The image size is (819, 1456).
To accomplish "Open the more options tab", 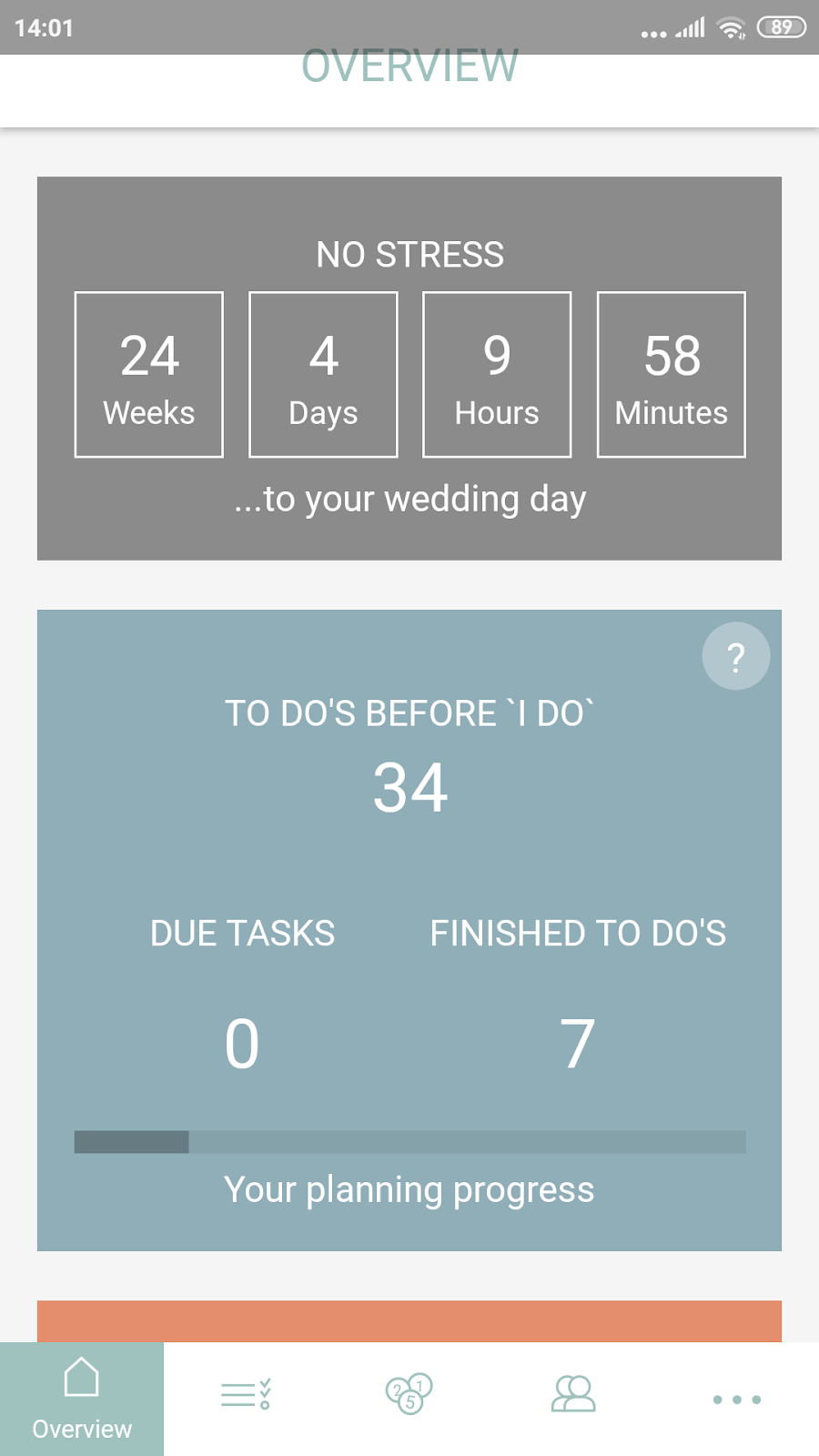I will click(737, 1400).
